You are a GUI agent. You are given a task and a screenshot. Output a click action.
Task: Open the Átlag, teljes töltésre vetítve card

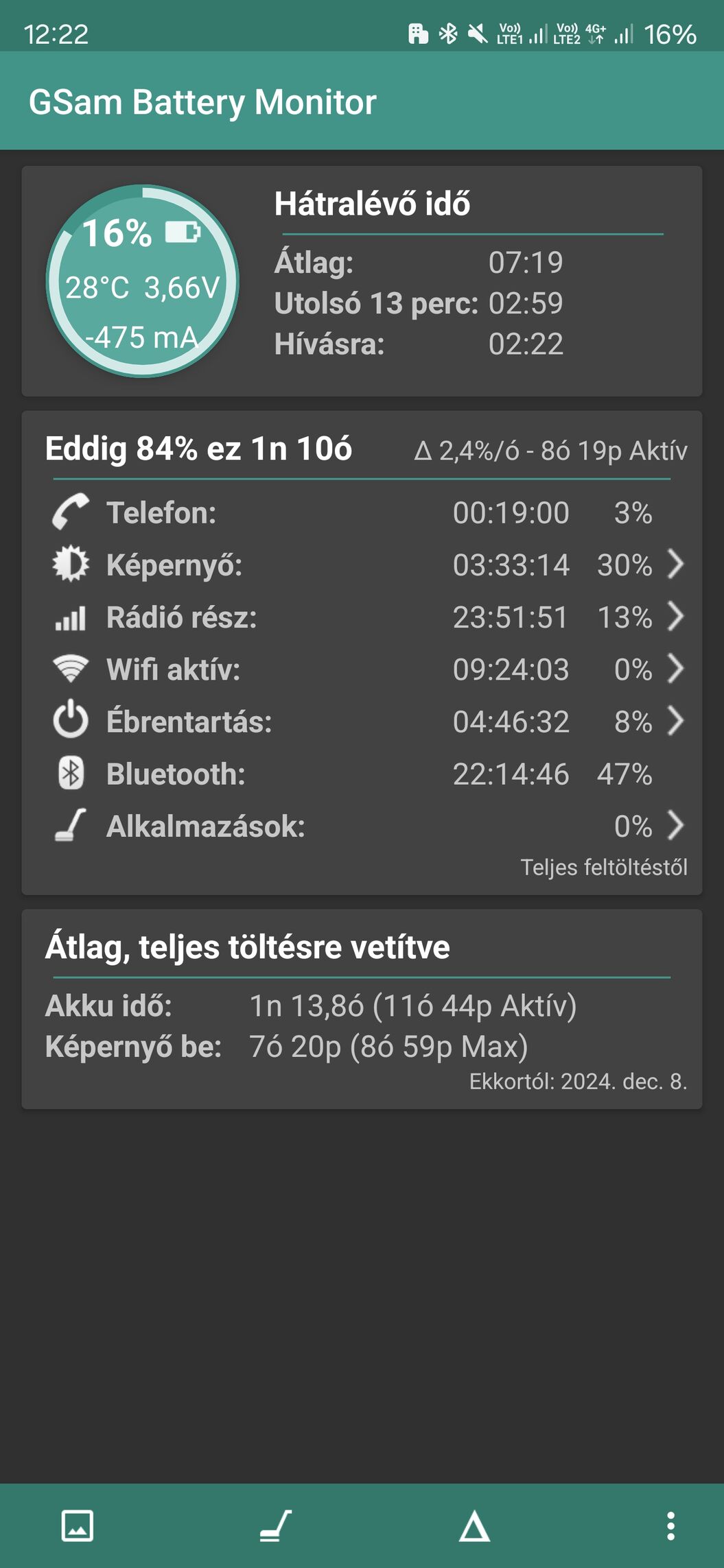(x=362, y=1009)
